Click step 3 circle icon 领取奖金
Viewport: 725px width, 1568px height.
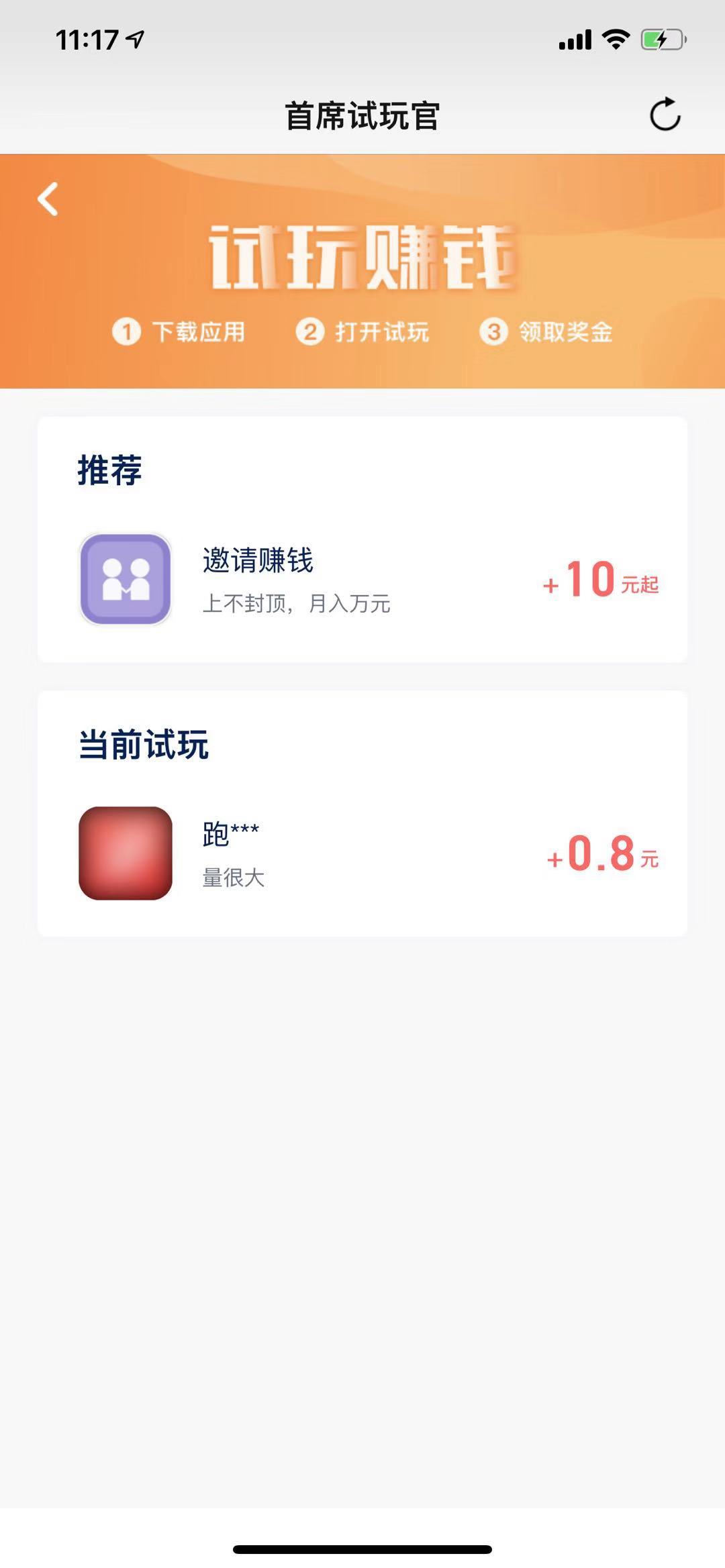pos(495,332)
